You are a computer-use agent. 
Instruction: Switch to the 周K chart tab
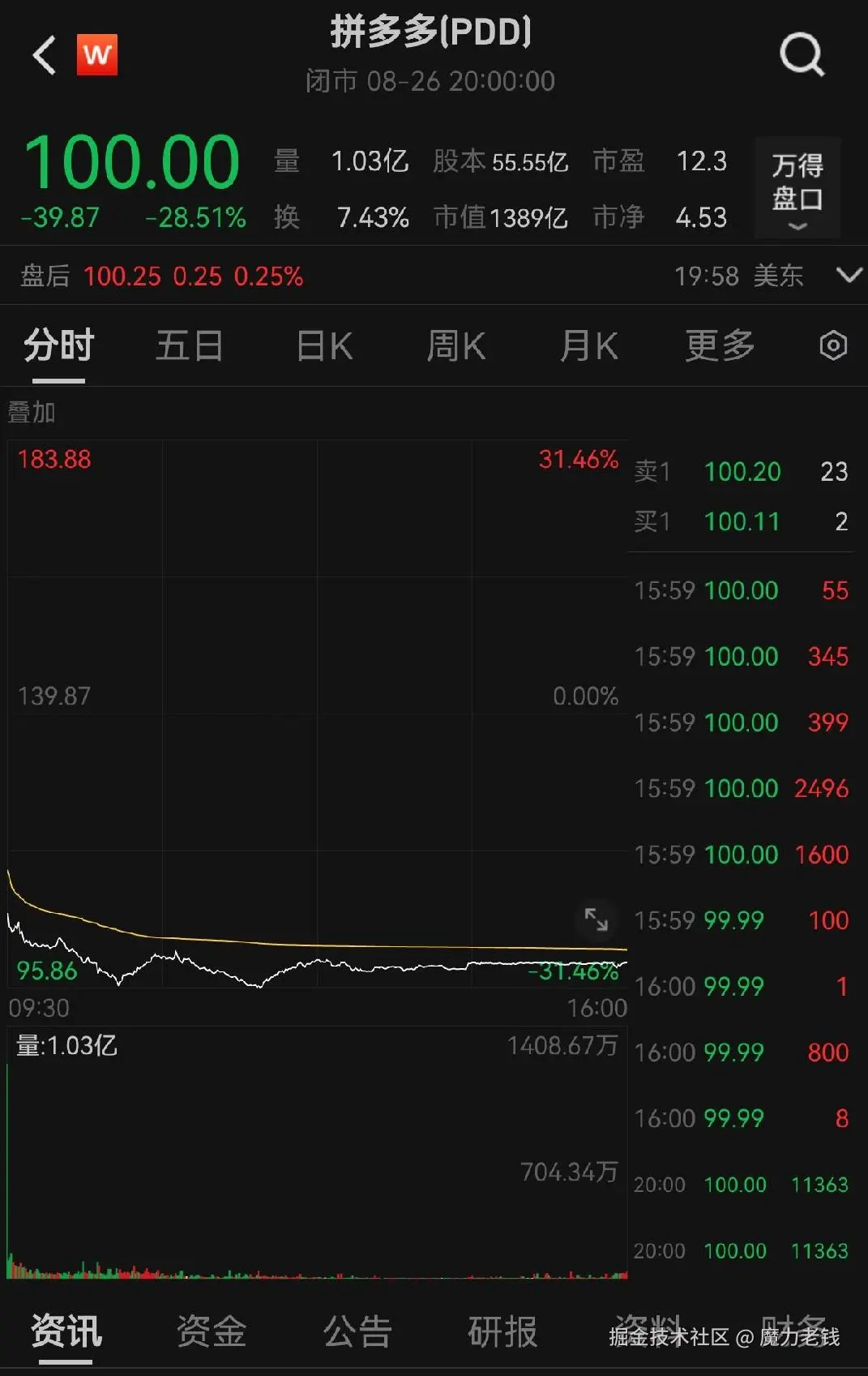455,346
